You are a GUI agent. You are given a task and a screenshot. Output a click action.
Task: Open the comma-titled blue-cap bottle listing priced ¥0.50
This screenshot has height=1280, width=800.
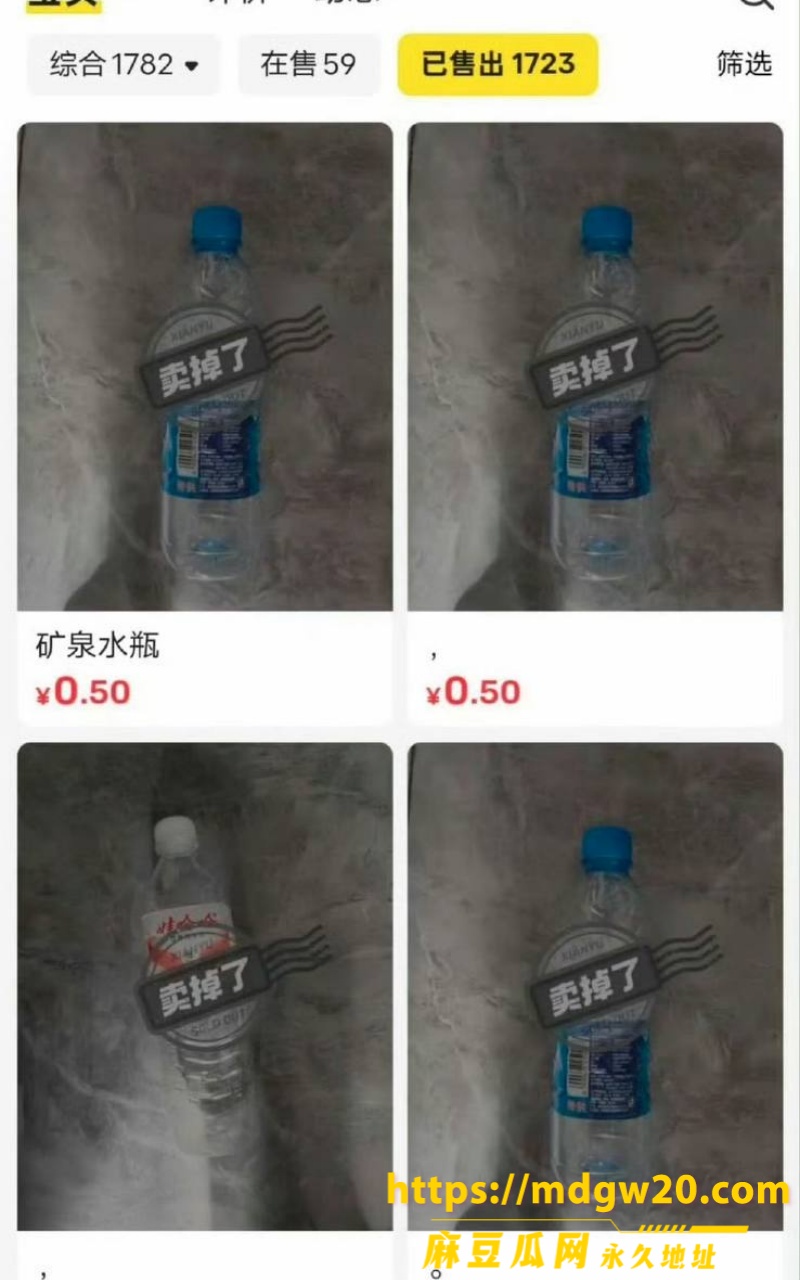[x=595, y=424]
